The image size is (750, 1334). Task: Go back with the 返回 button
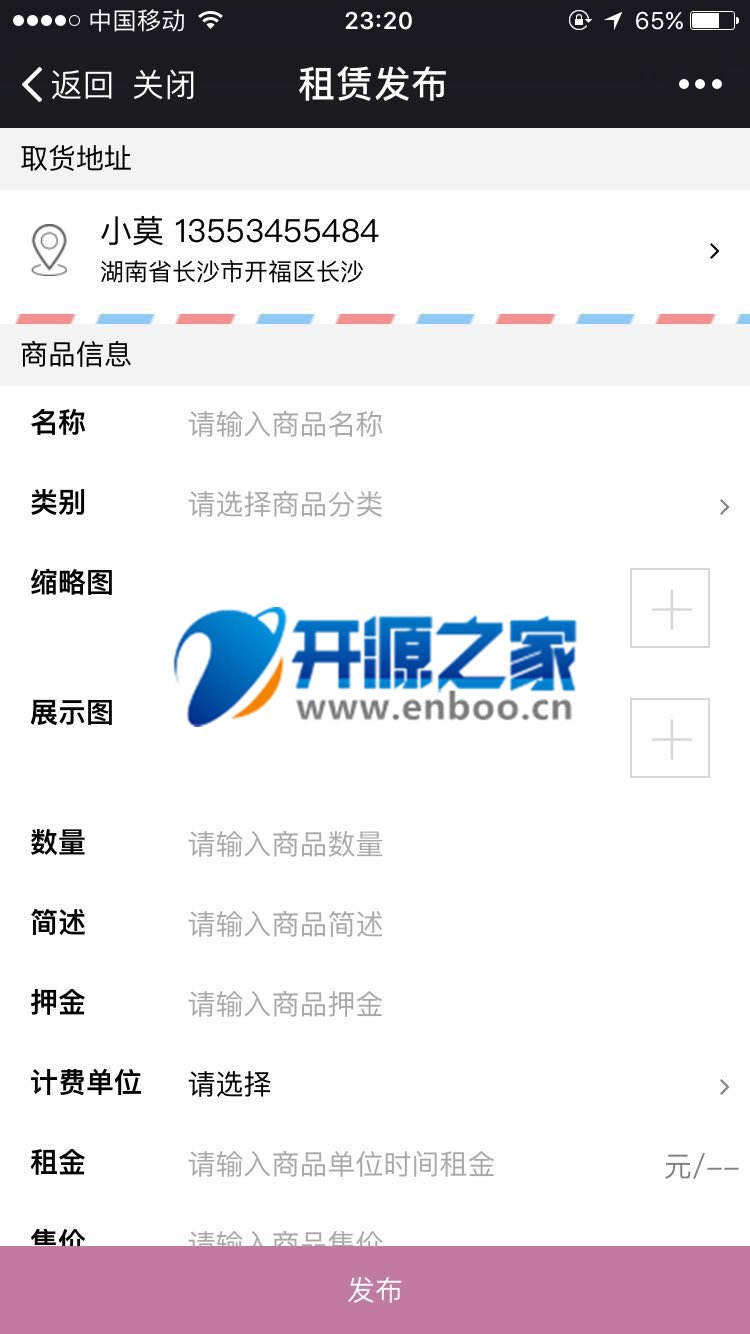68,85
